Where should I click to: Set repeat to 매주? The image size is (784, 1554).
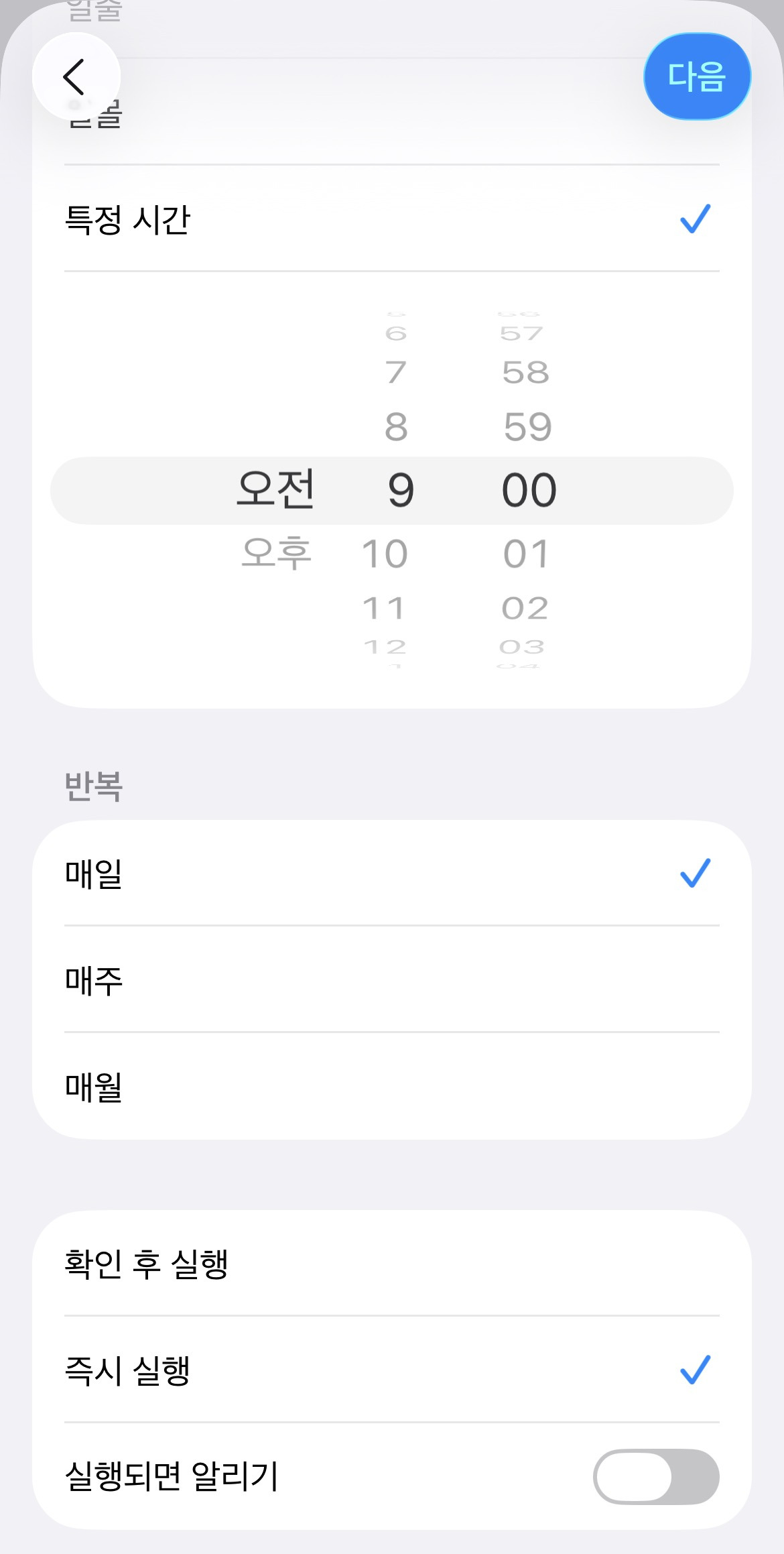tap(391, 979)
